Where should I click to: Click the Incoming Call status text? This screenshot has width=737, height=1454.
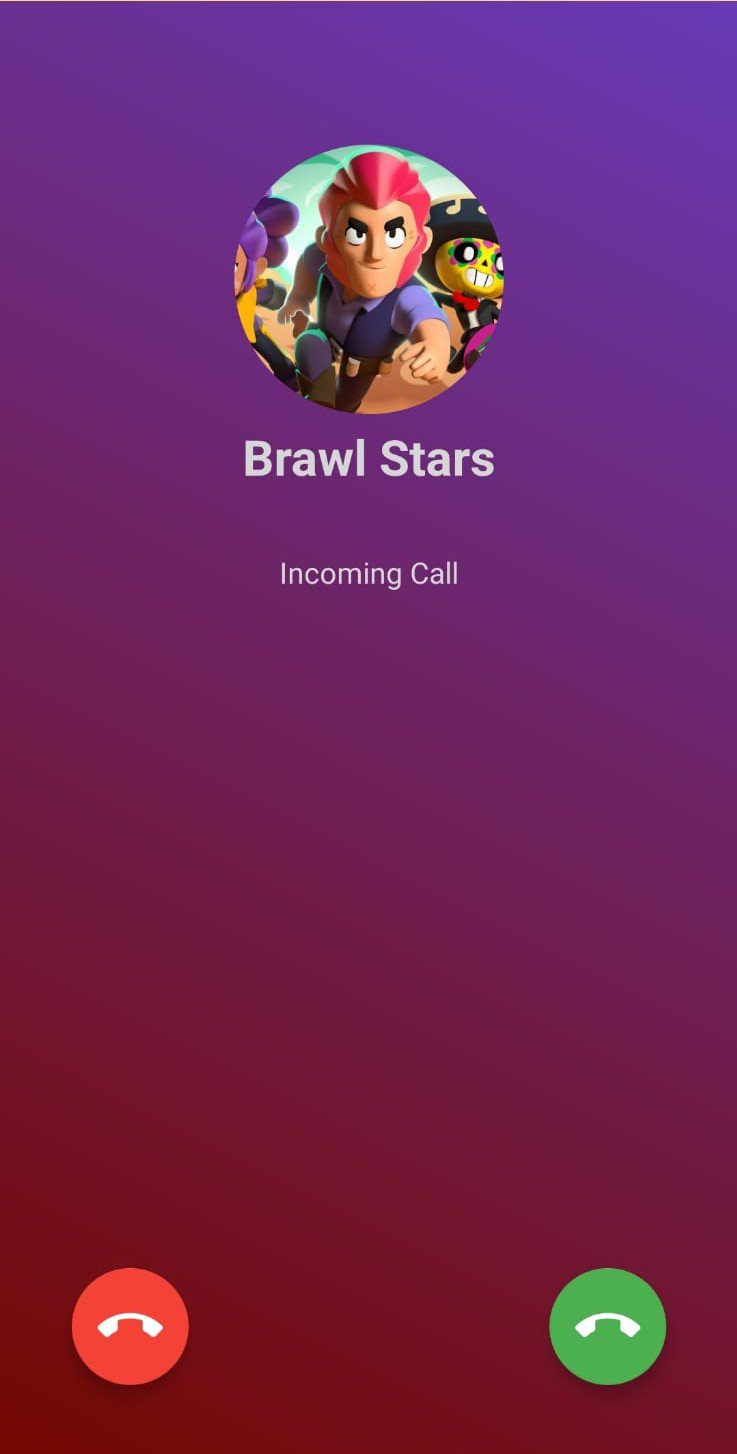pos(368,573)
